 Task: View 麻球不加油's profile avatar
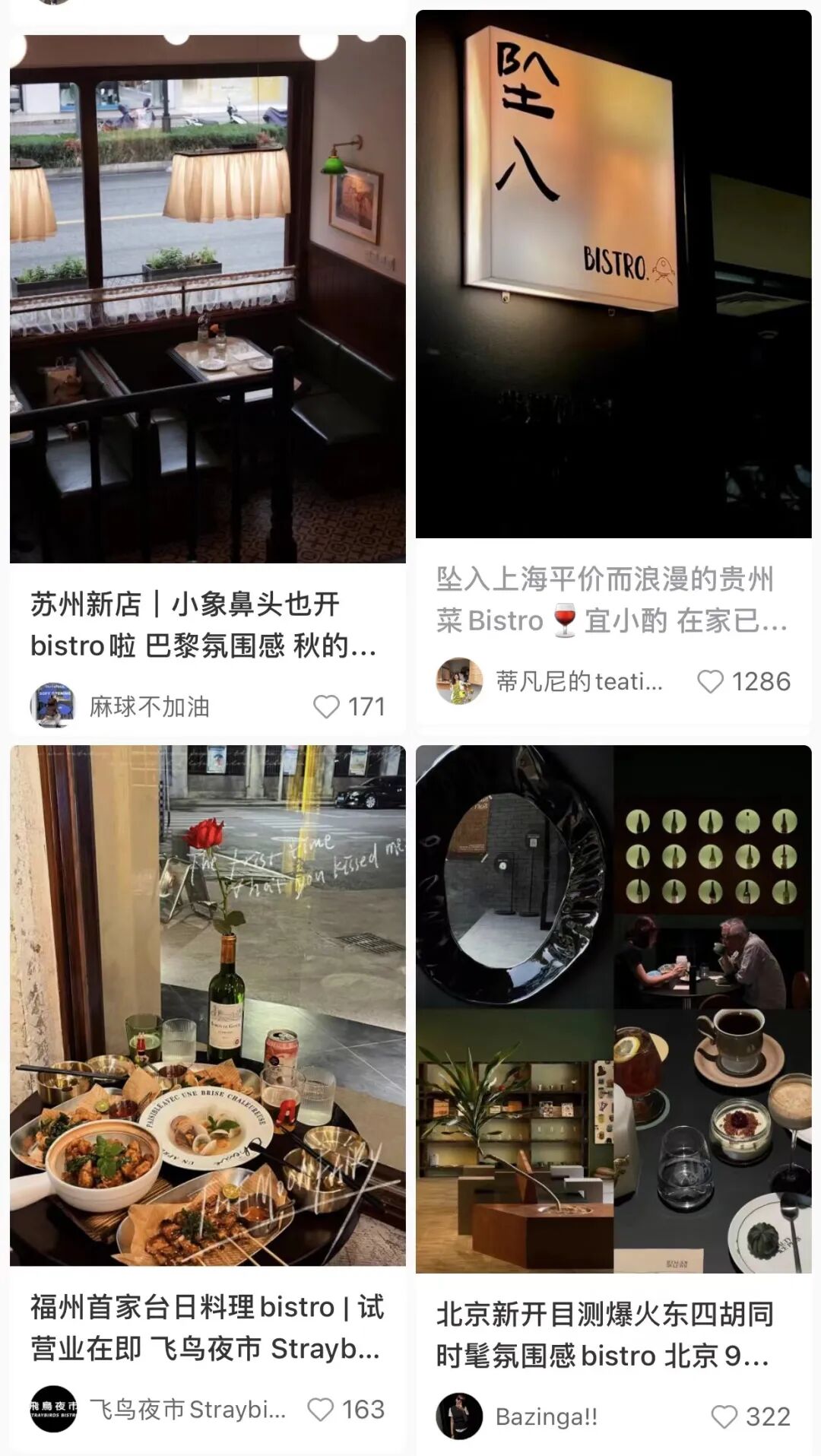[x=53, y=706]
